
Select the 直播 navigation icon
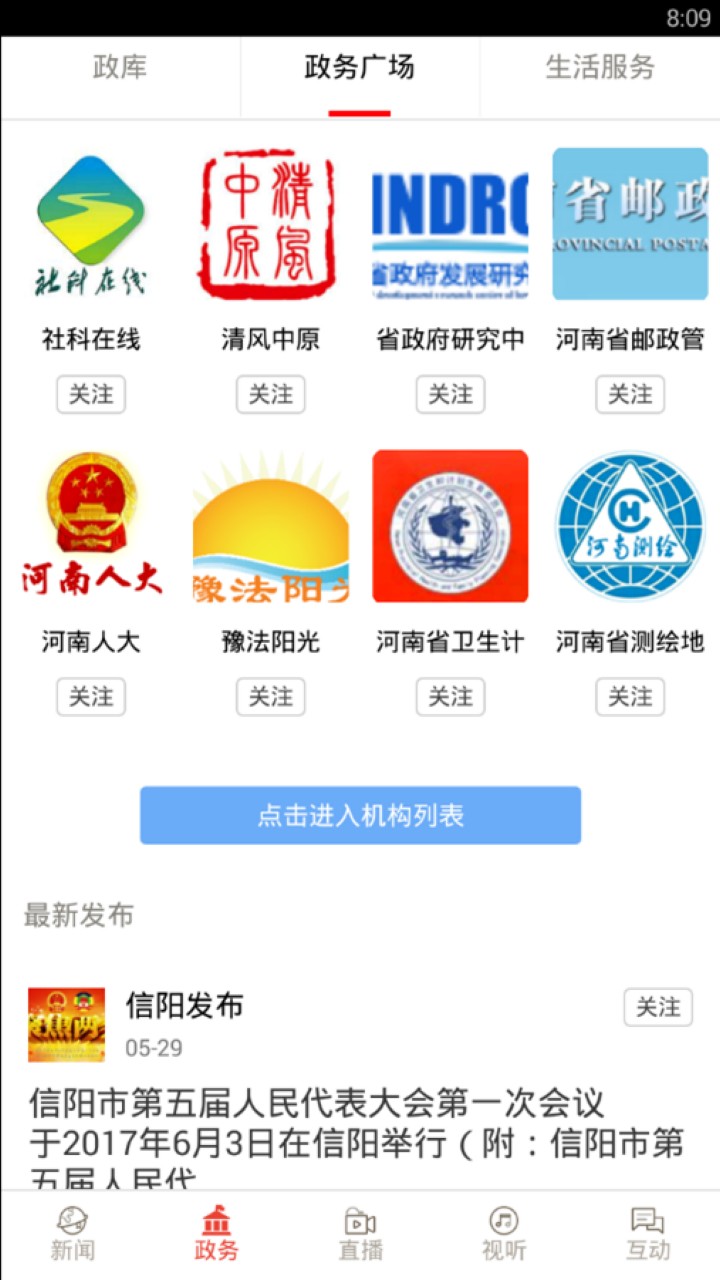pos(359,1233)
